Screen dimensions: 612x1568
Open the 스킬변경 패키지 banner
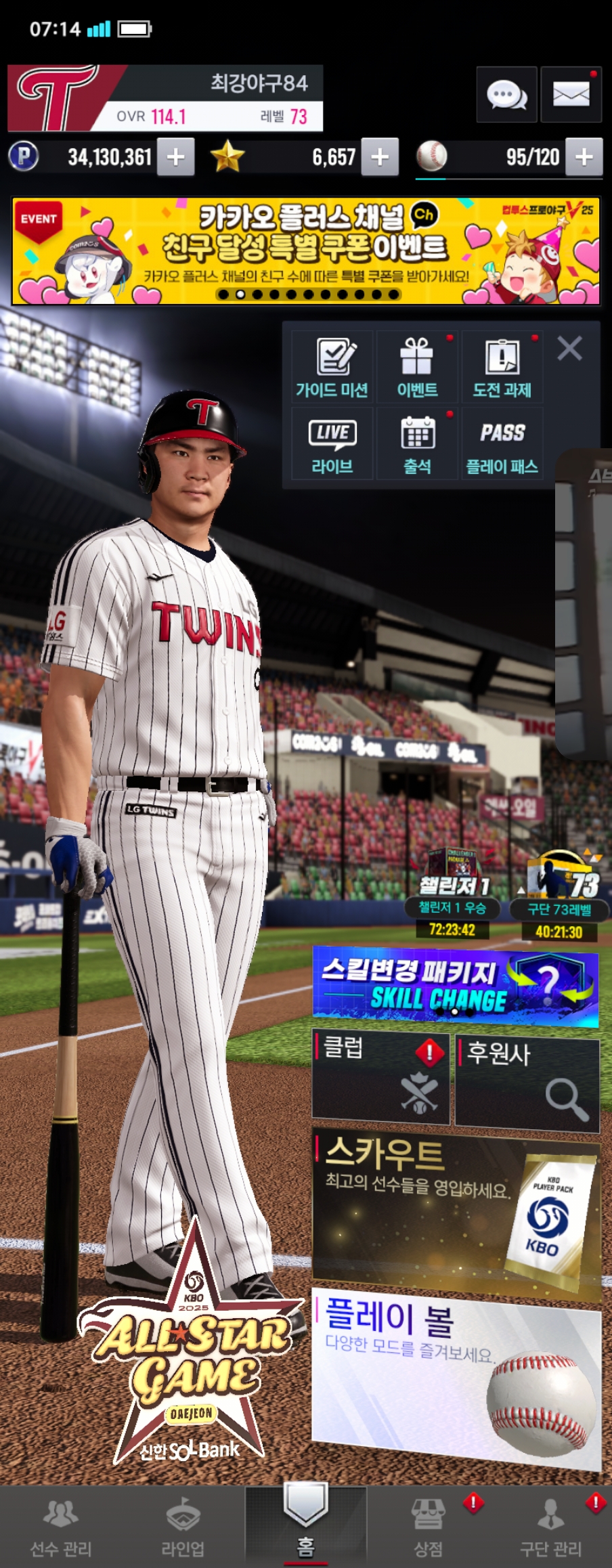click(455, 986)
